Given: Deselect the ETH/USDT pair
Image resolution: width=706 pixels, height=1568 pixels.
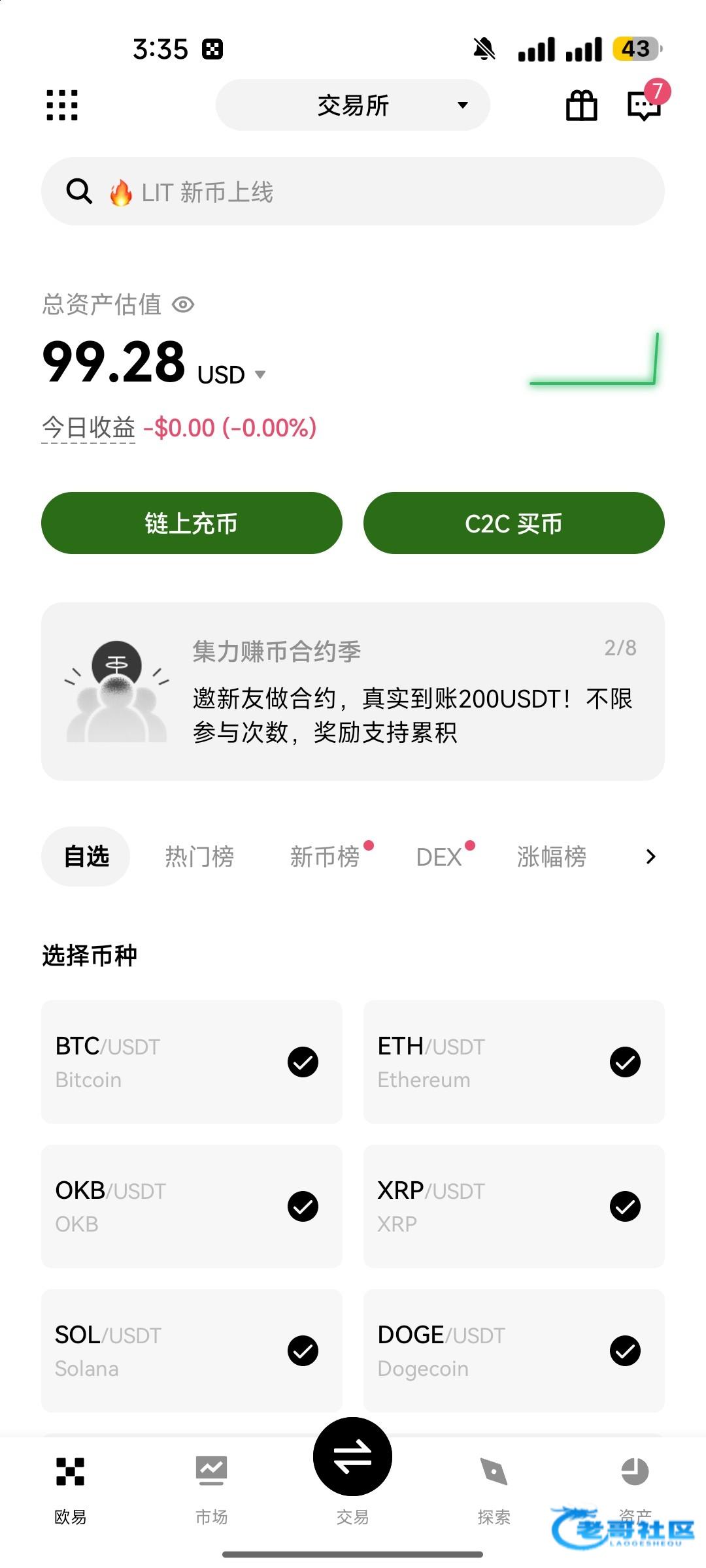Looking at the screenshot, I should (x=625, y=1062).
